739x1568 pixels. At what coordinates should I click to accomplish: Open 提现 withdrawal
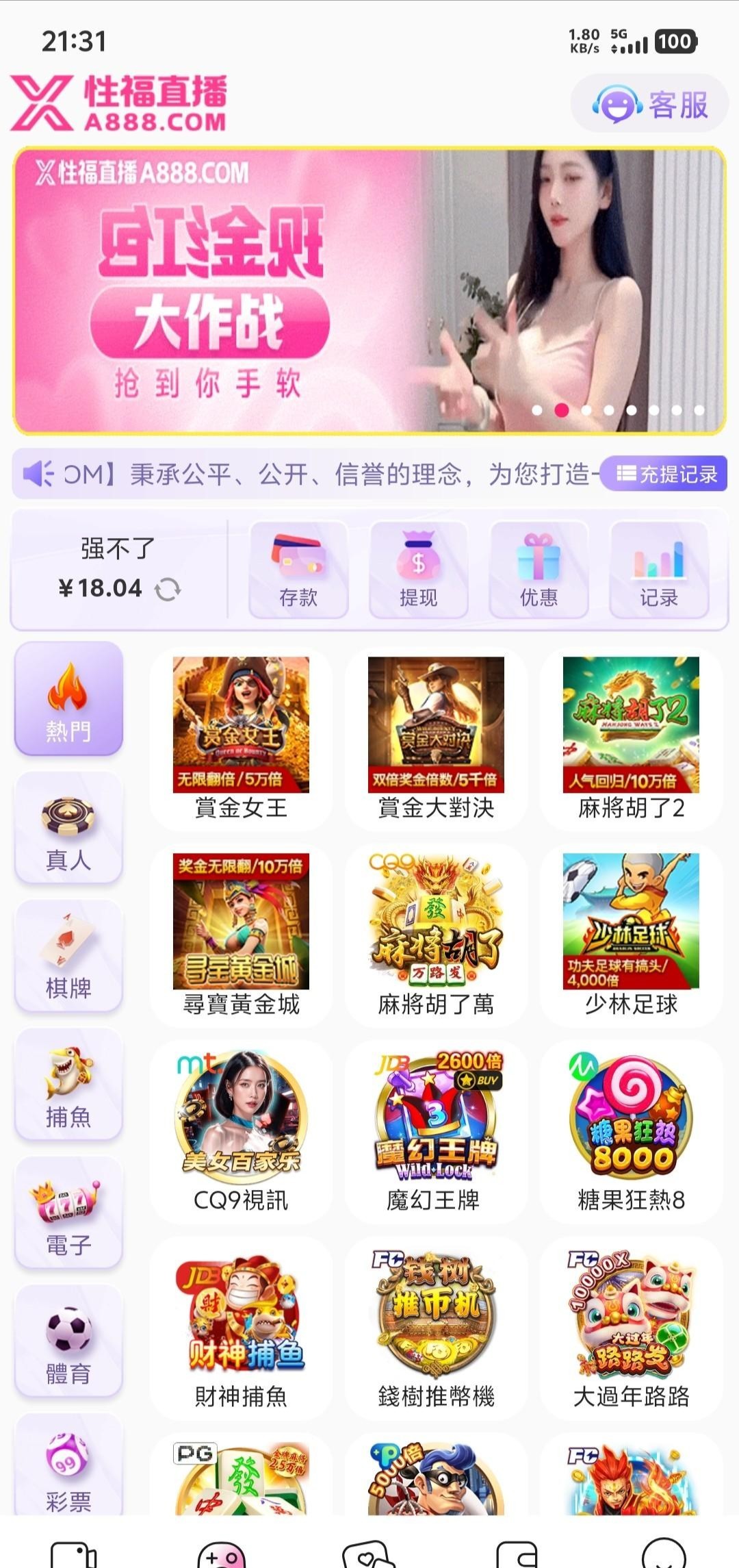pyautogui.click(x=419, y=570)
